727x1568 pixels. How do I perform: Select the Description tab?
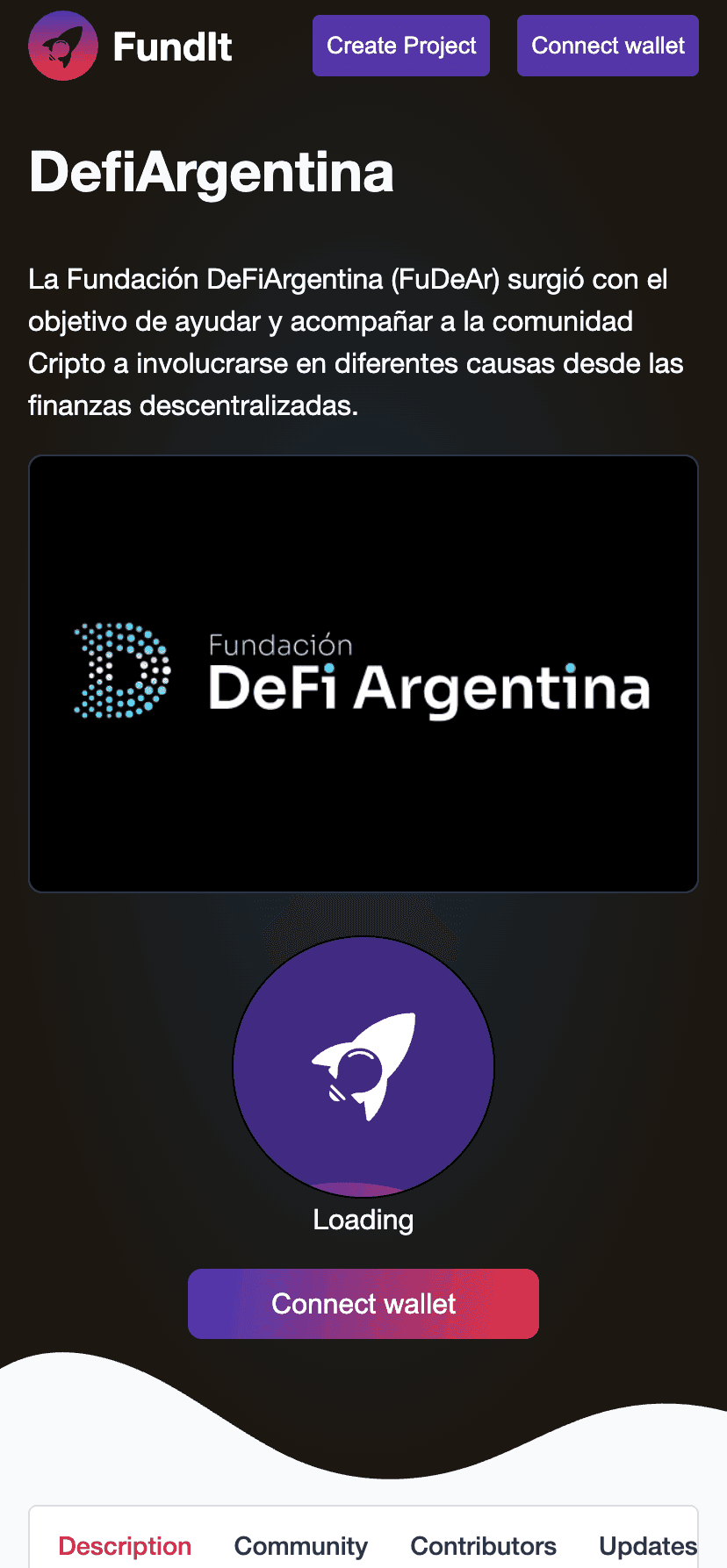click(125, 1546)
